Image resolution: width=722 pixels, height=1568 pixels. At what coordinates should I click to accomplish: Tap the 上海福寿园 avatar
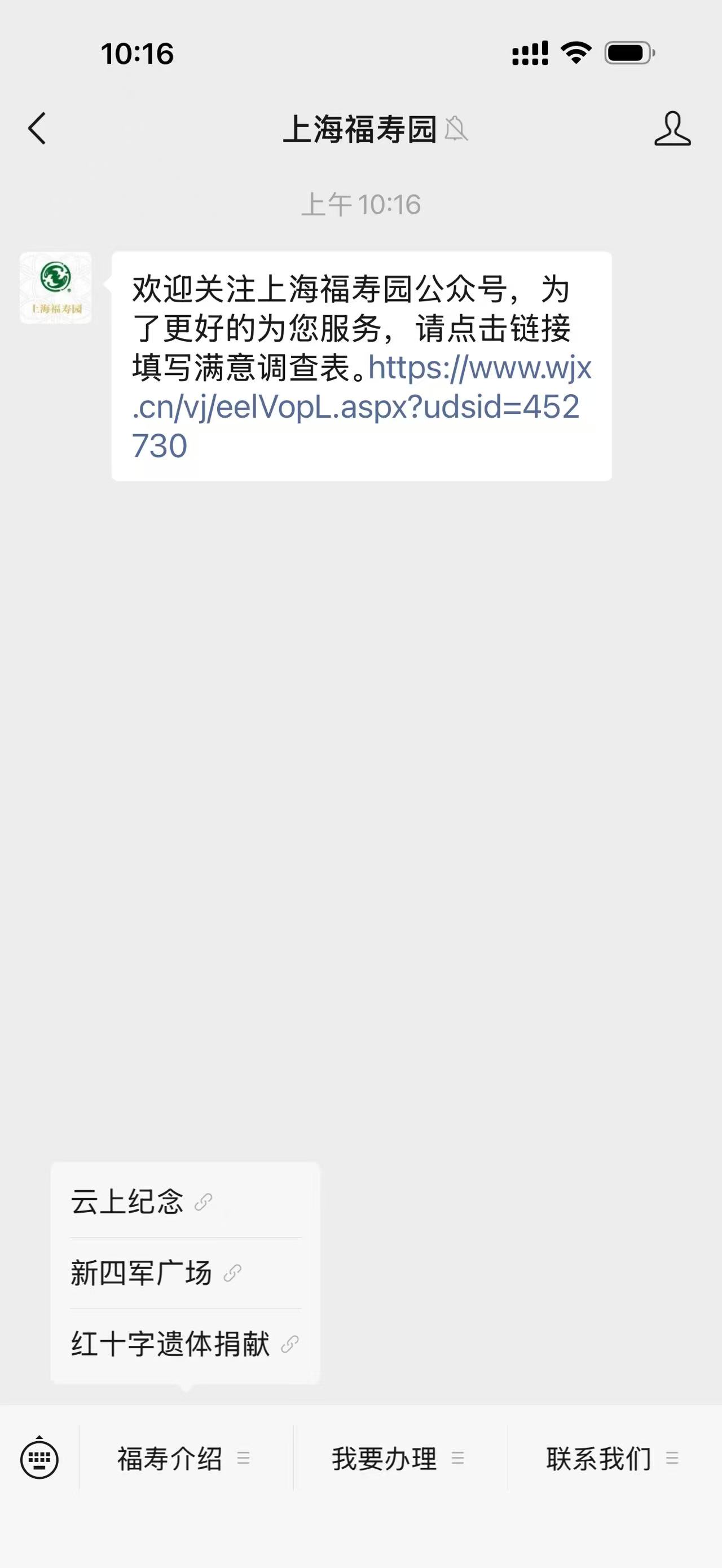coord(55,288)
